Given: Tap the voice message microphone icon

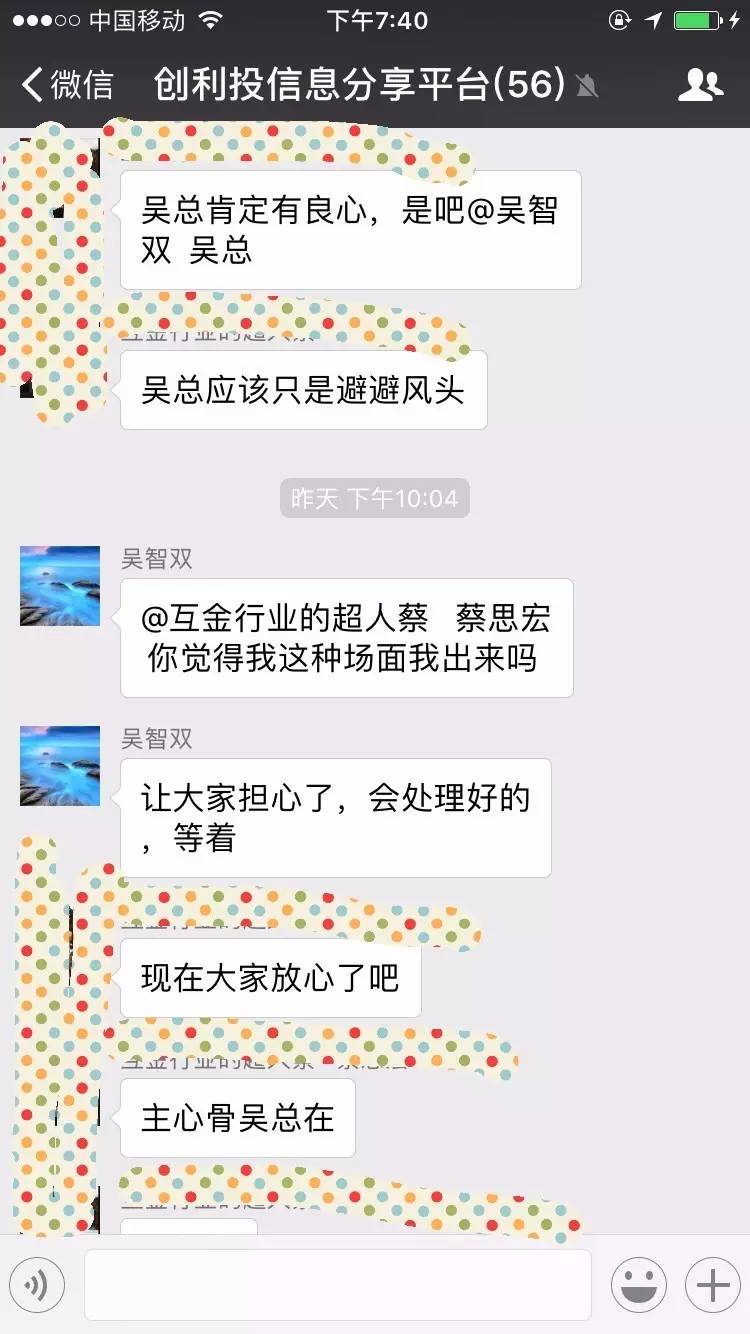Looking at the screenshot, I should coord(37,1283).
